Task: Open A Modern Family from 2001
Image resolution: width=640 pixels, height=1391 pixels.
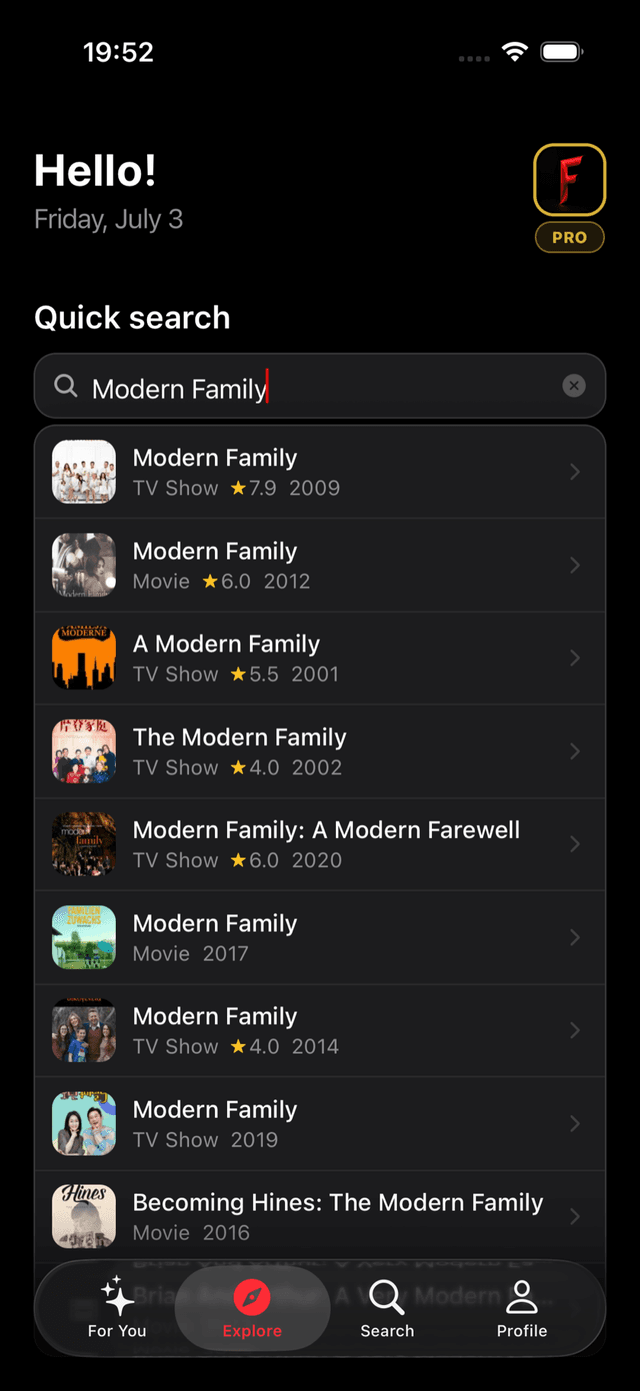Action: [x=320, y=658]
